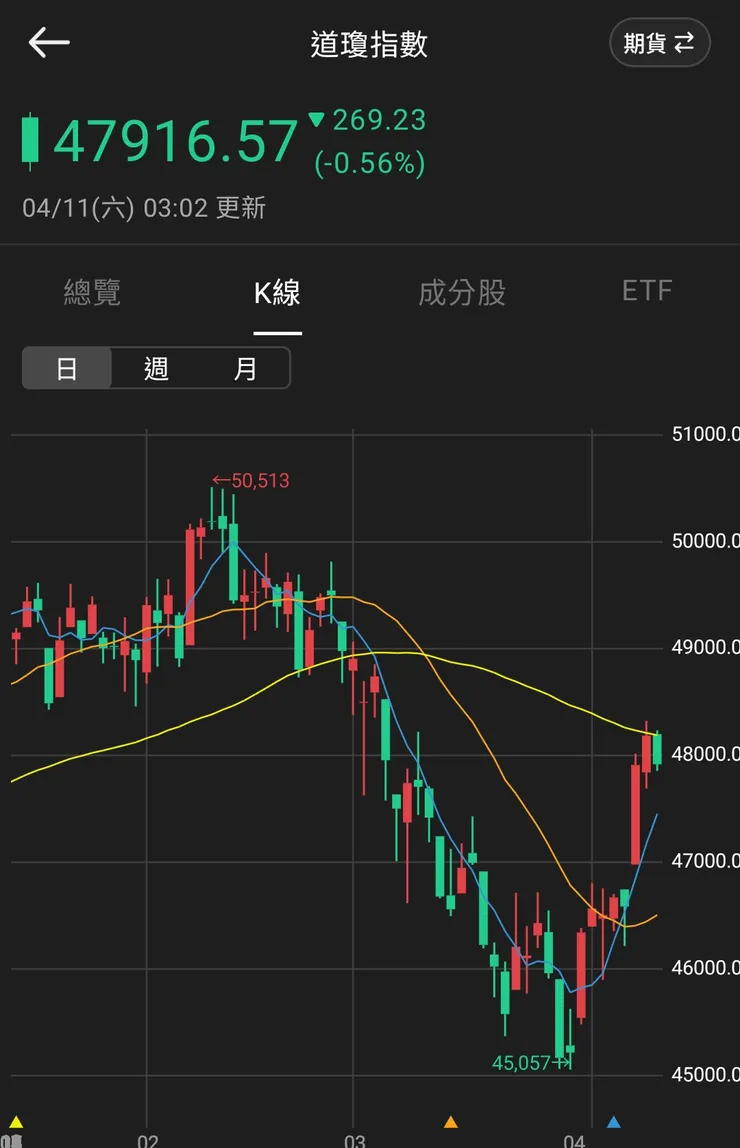The height and width of the screenshot is (1148, 740).
Task: Switch to the 週 weekly chart view
Action: pyautogui.click(x=155, y=368)
